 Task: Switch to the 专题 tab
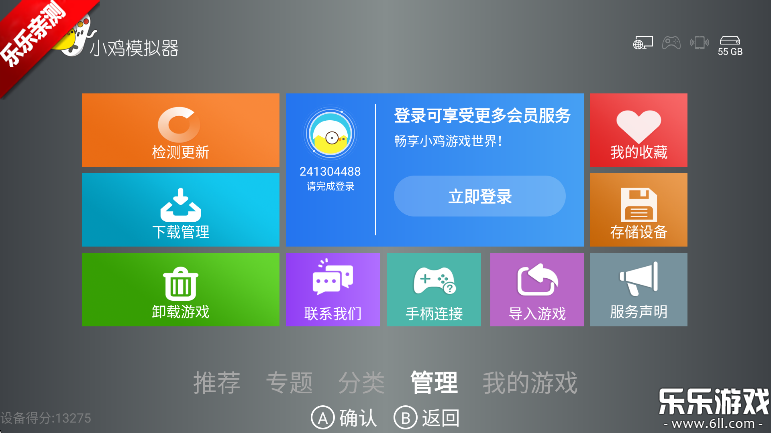(289, 382)
